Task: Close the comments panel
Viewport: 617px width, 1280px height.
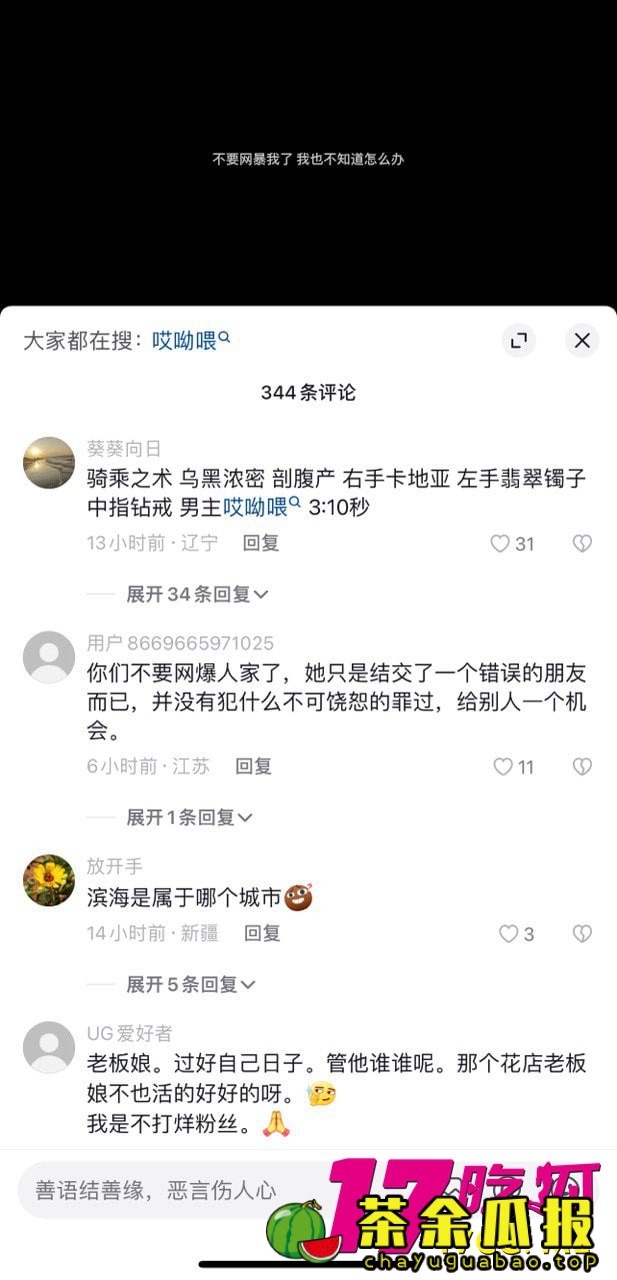Action: (x=582, y=340)
